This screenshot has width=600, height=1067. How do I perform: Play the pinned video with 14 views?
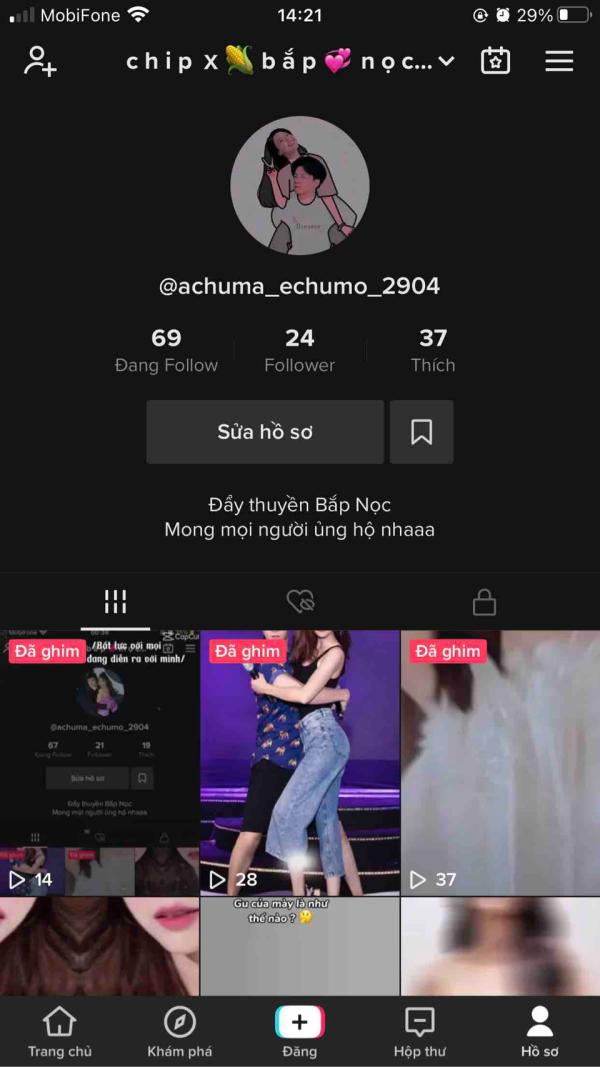99,763
